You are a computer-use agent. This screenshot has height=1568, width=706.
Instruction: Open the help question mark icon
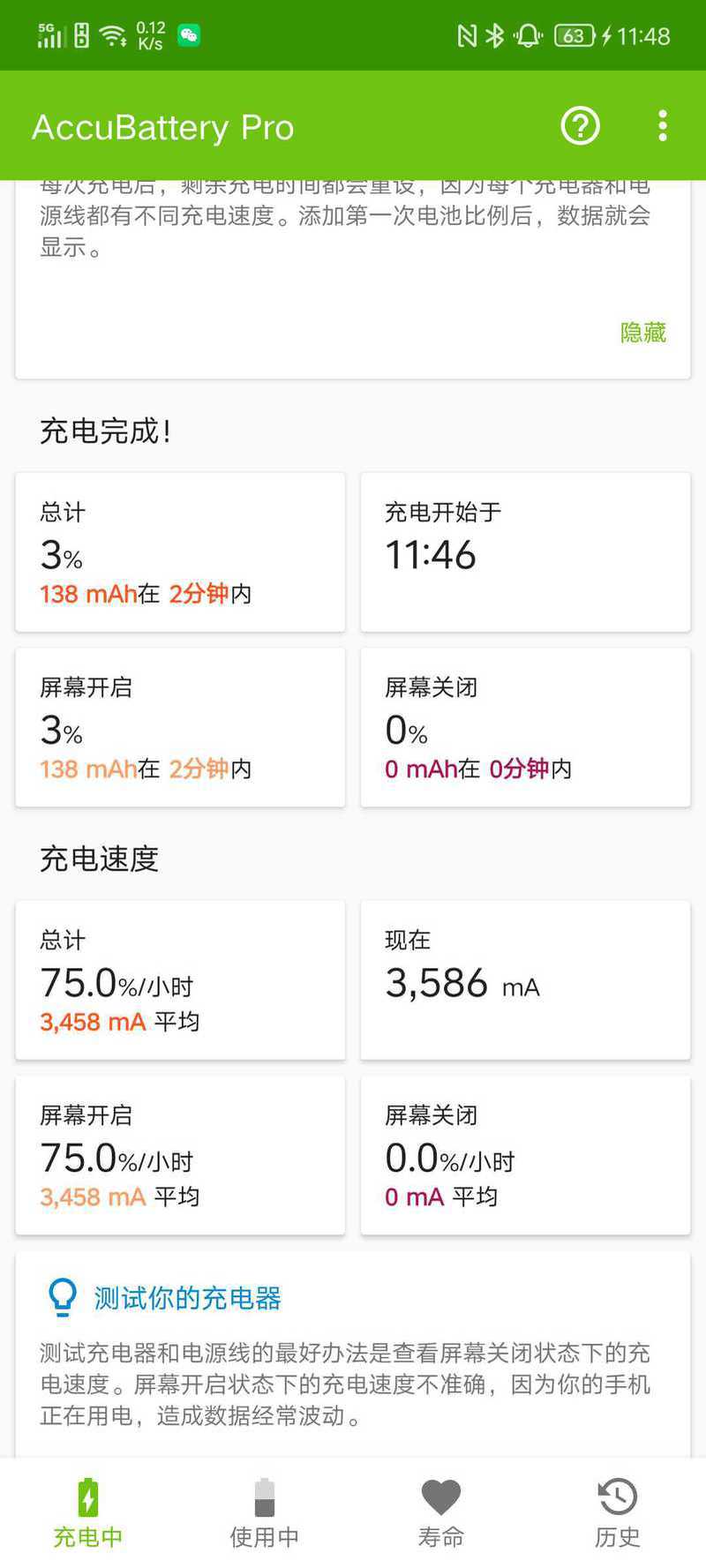point(581,126)
